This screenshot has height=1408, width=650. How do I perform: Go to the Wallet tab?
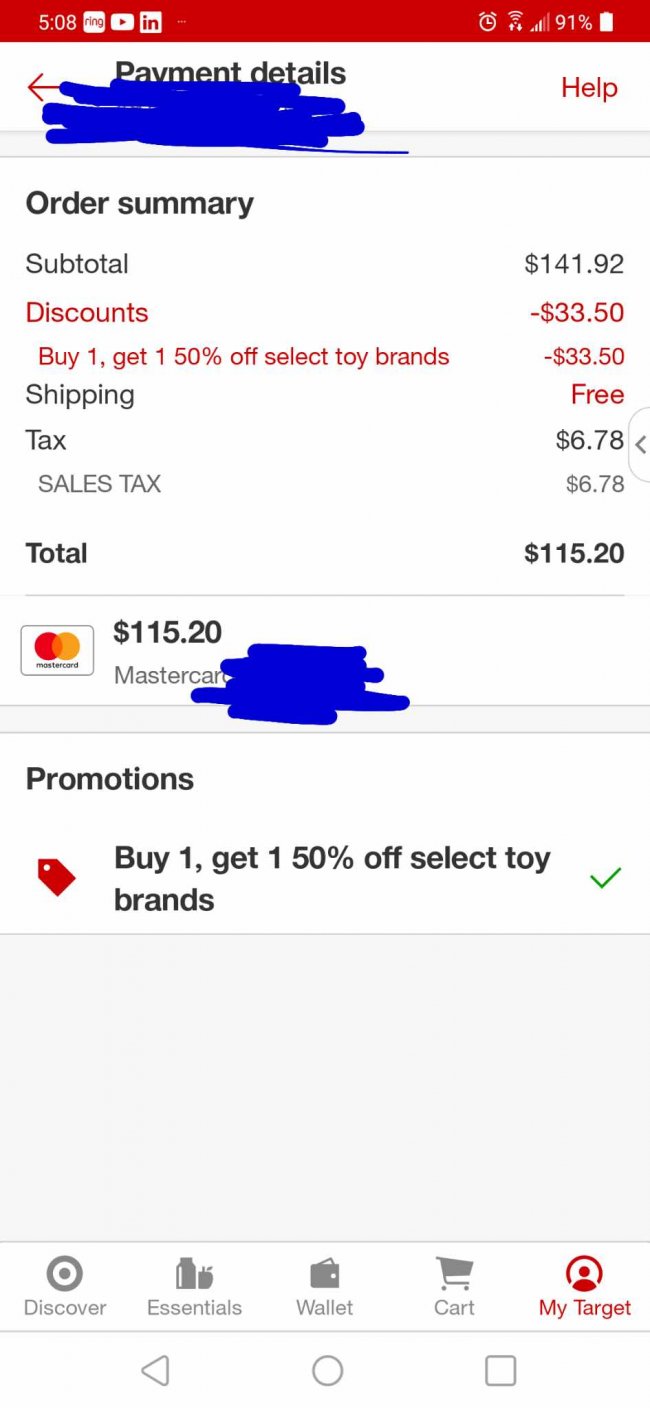click(x=325, y=1287)
